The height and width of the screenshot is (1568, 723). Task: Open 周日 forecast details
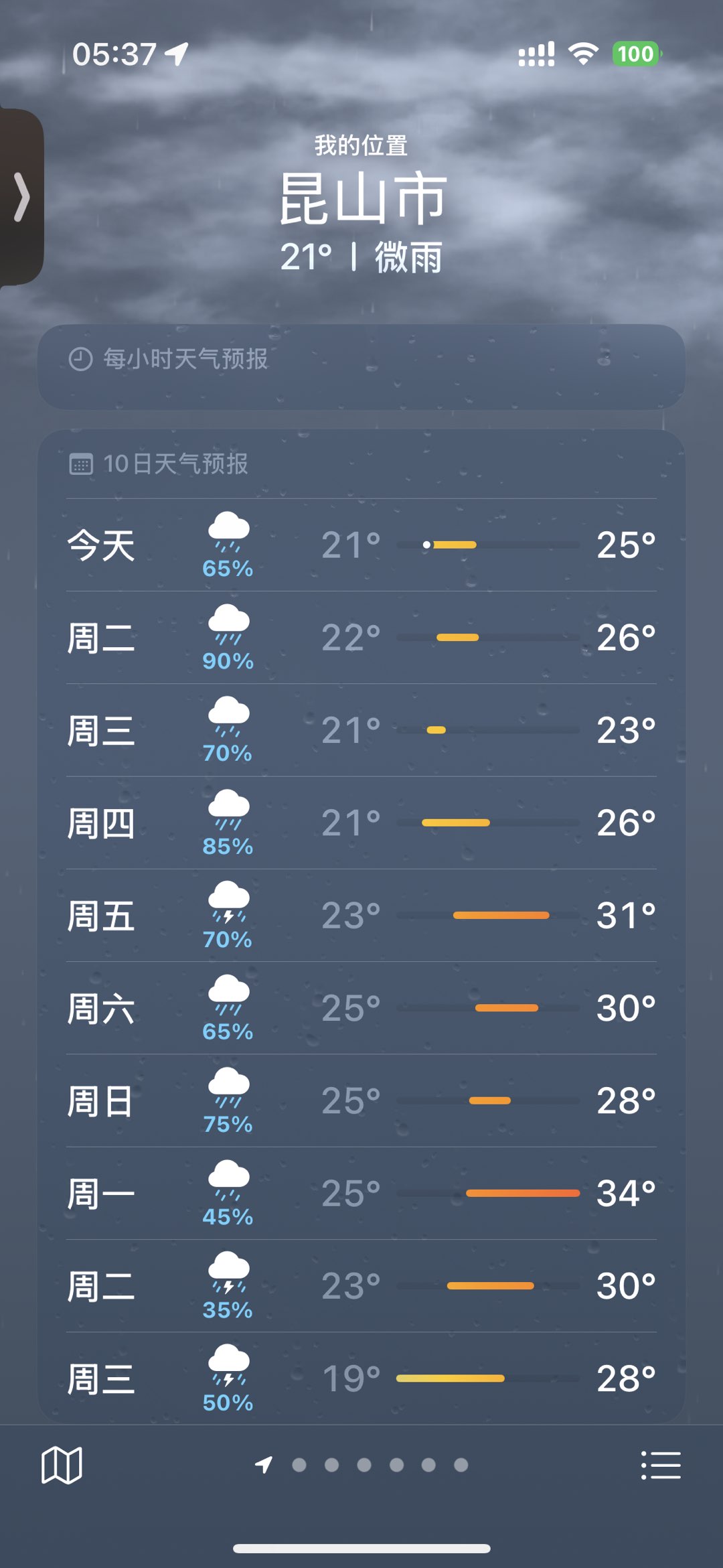tap(361, 1100)
